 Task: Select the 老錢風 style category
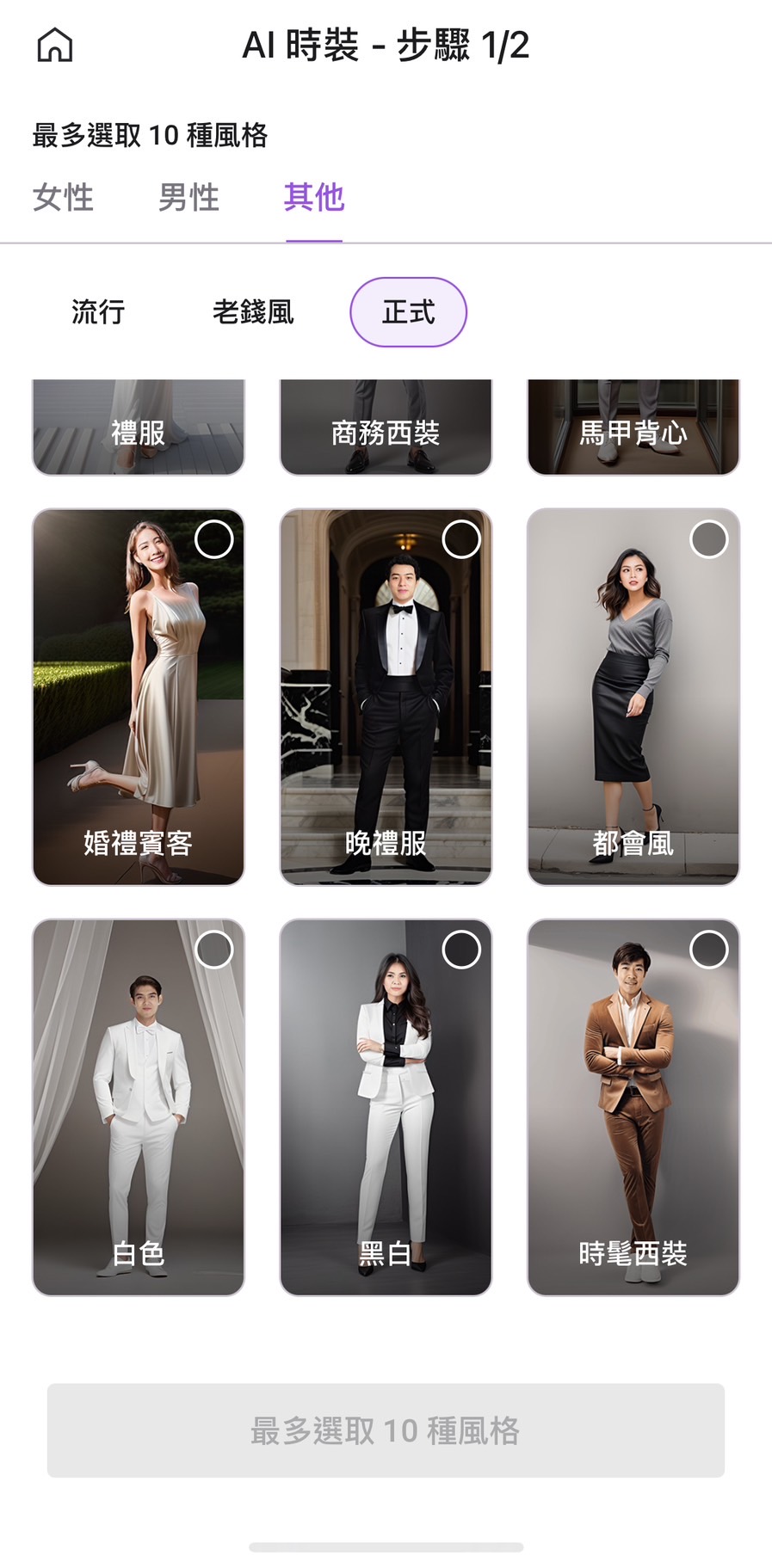click(253, 312)
